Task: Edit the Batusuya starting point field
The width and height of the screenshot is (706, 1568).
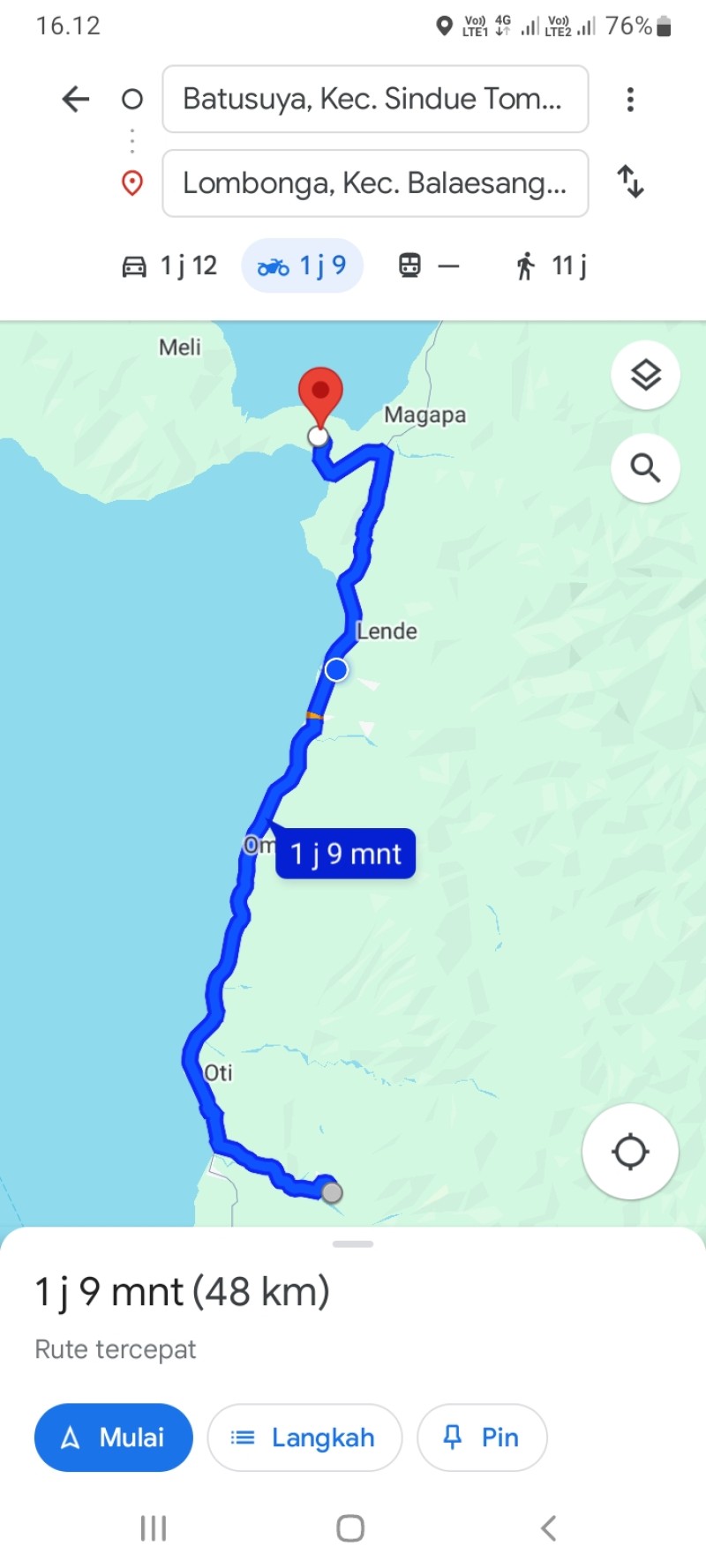Action: [x=375, y=99]
